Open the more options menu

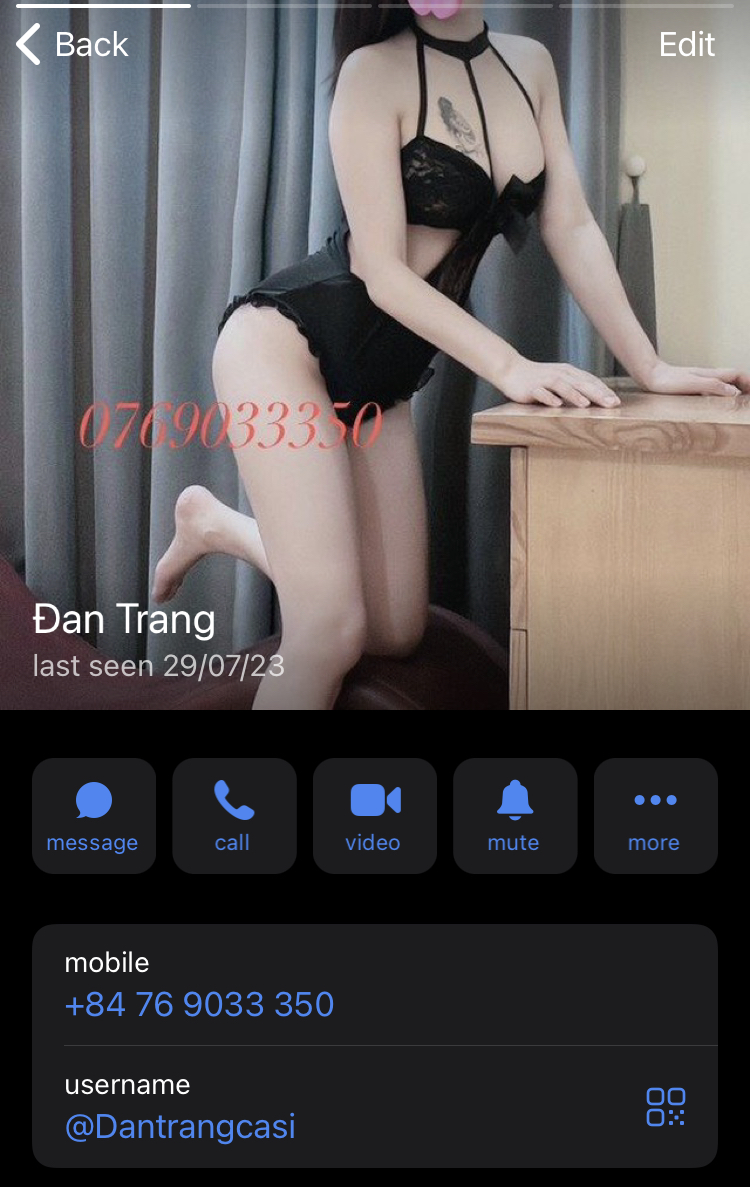click(x=655, y=815)
